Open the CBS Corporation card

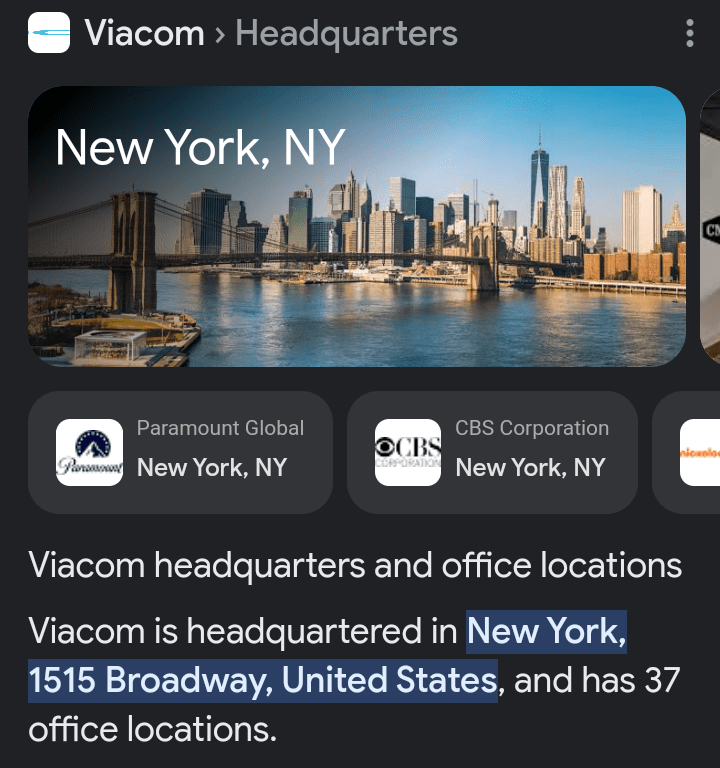[x=491, y=452]
